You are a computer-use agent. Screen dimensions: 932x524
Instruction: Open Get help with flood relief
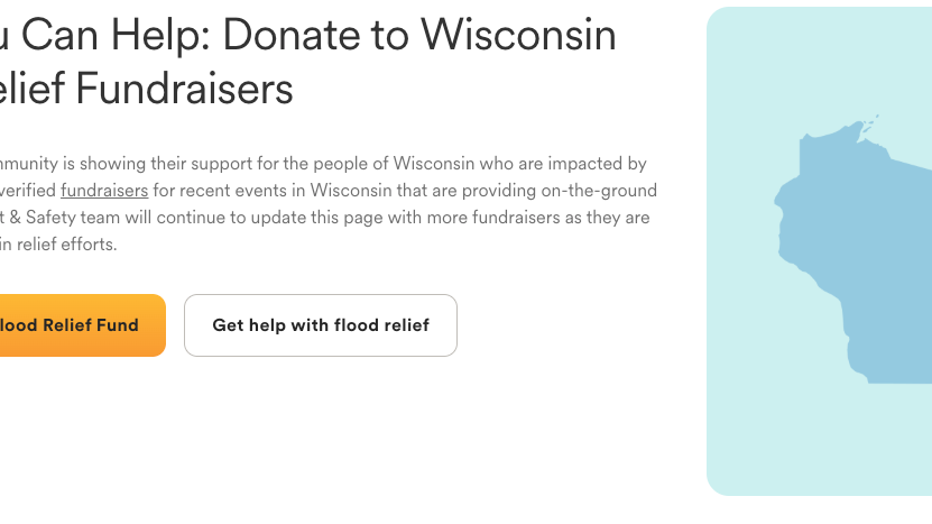[x=320, y=325]
